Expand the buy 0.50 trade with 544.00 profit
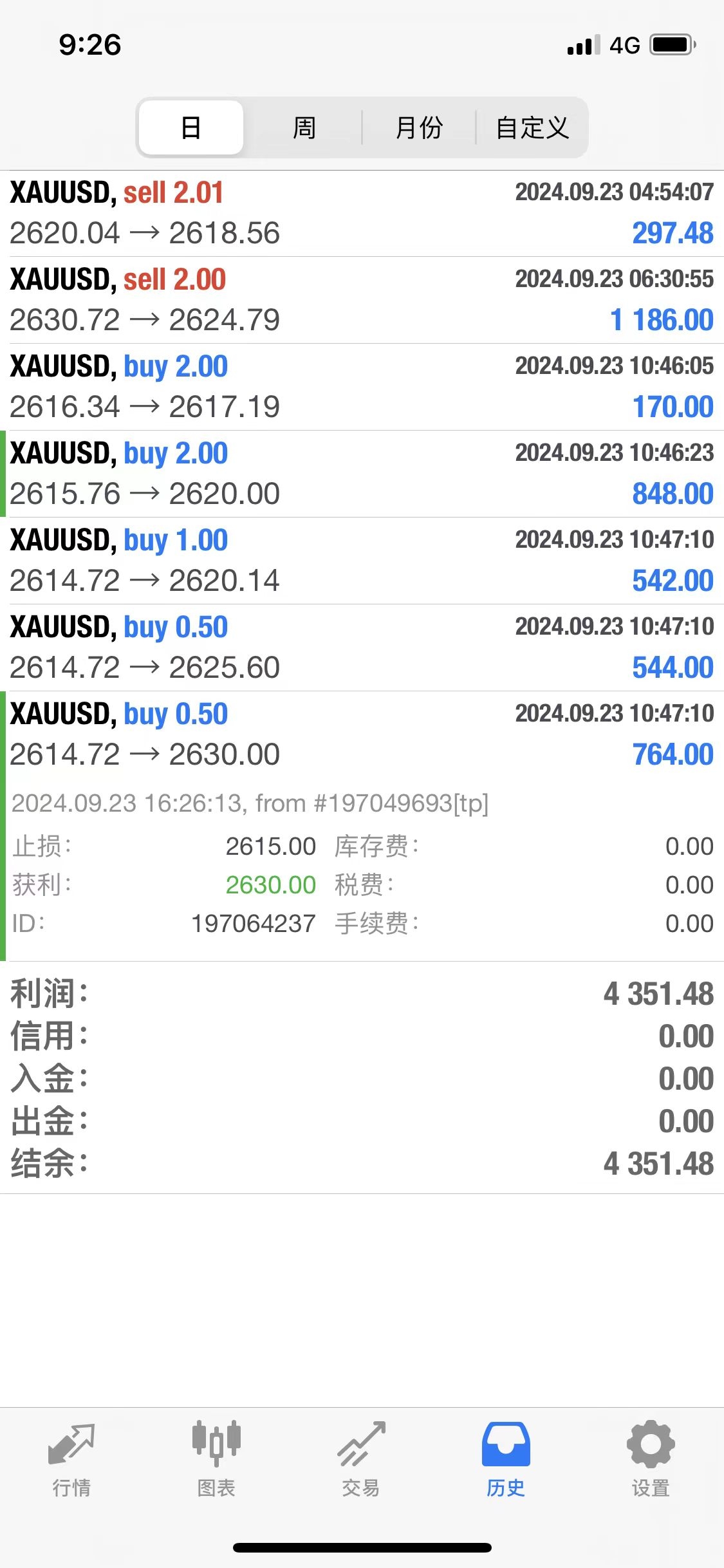 [x=362, y=648]
